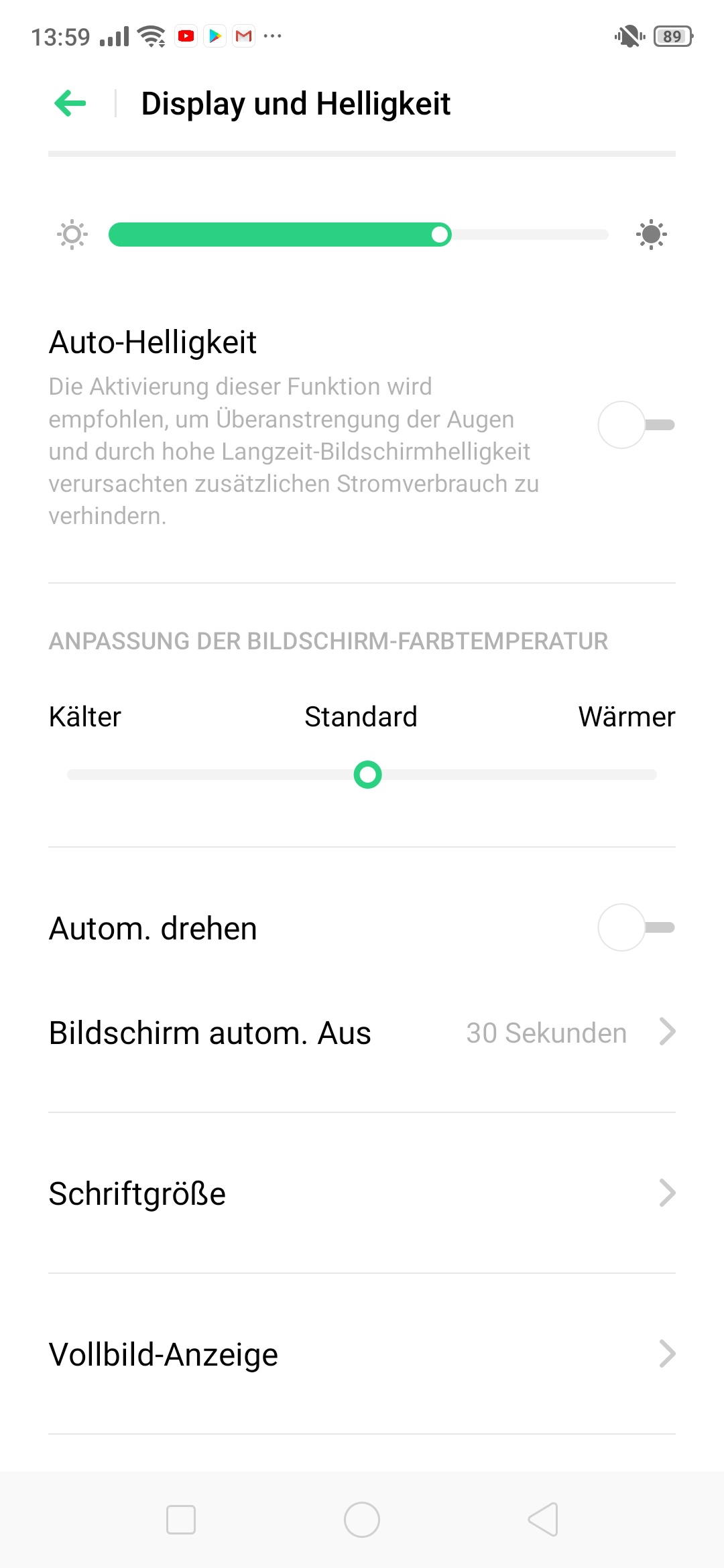Enable the Auto-Helligkeit switch
The image size is (724, 1568).
click(x=636, y=425)
